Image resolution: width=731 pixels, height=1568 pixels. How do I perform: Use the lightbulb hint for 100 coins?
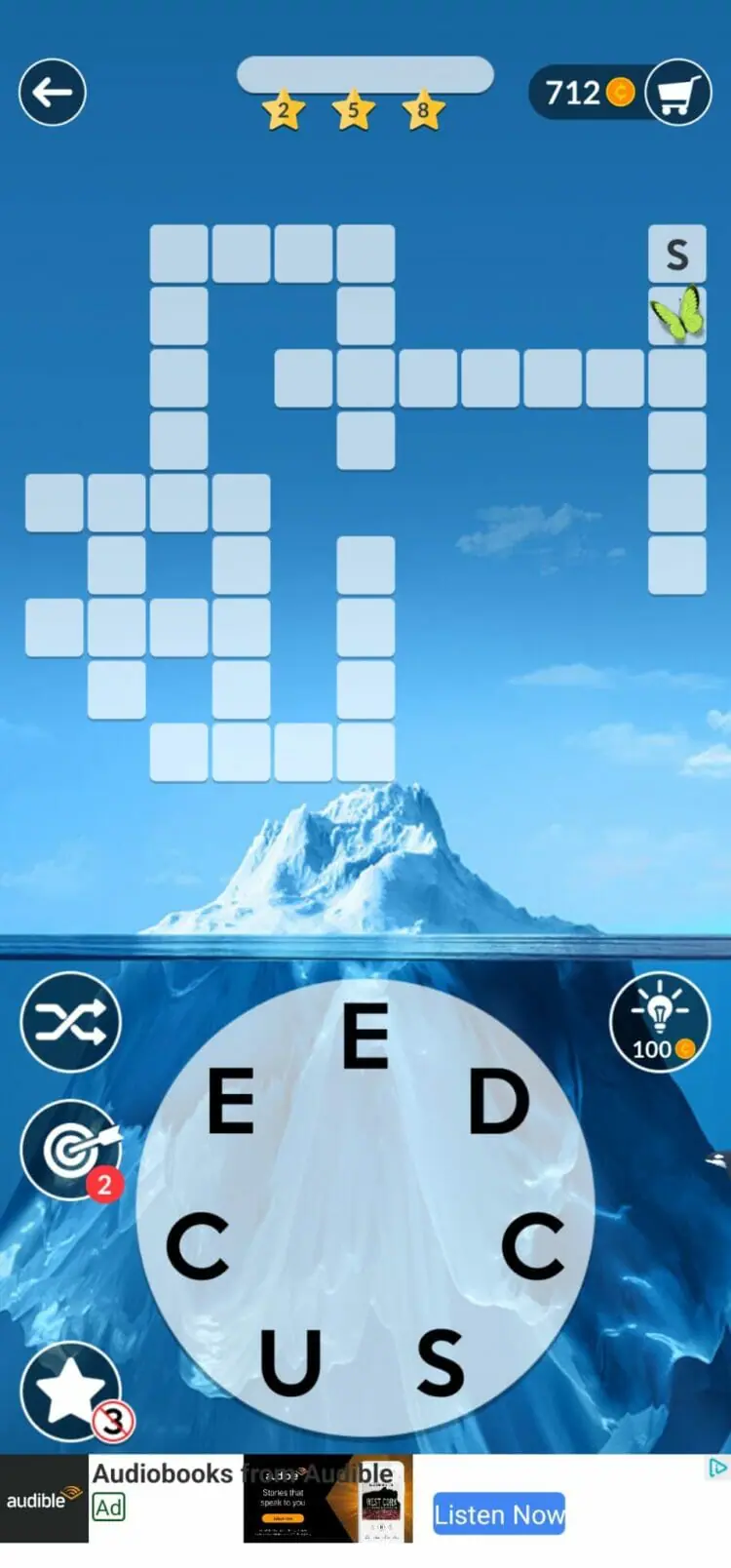[x=660, y=1022]
